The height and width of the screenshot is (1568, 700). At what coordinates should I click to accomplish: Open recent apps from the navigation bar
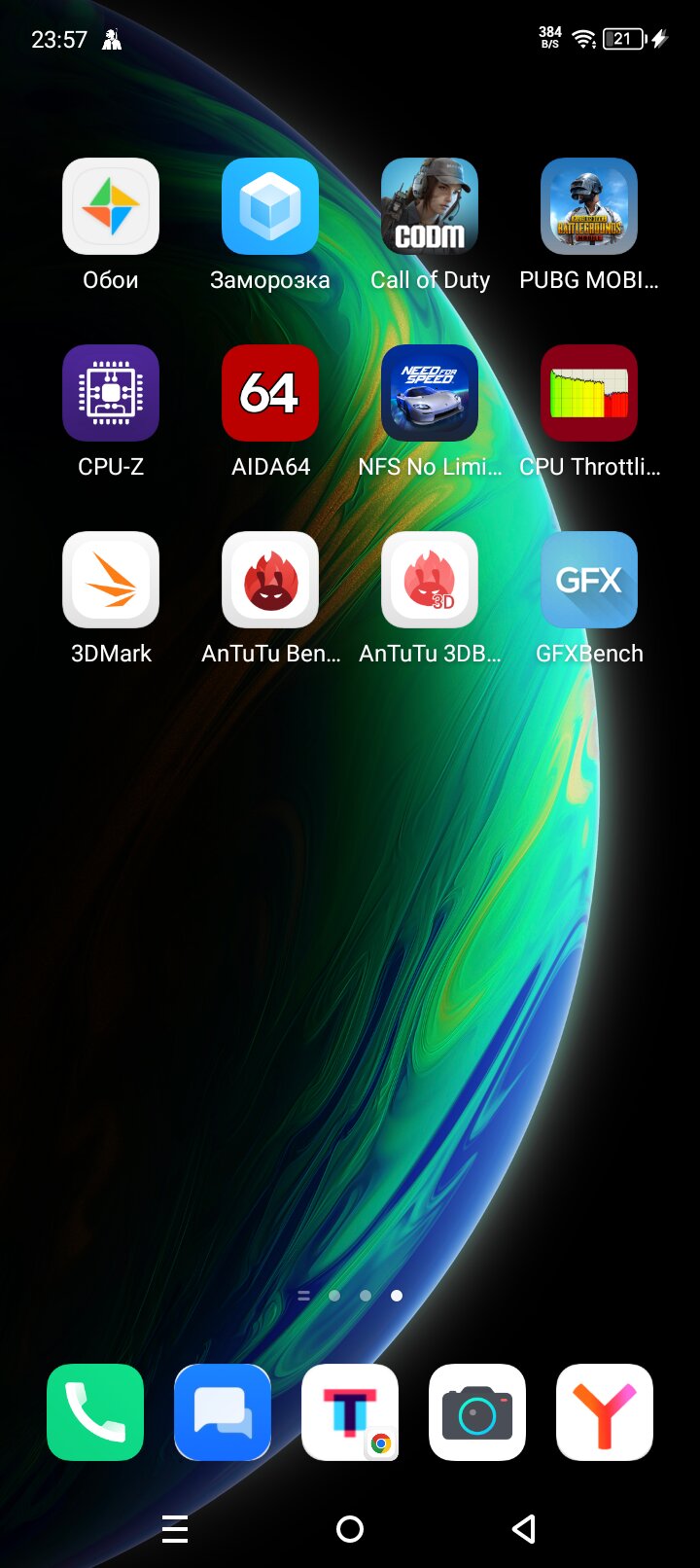pos(175,1529)
